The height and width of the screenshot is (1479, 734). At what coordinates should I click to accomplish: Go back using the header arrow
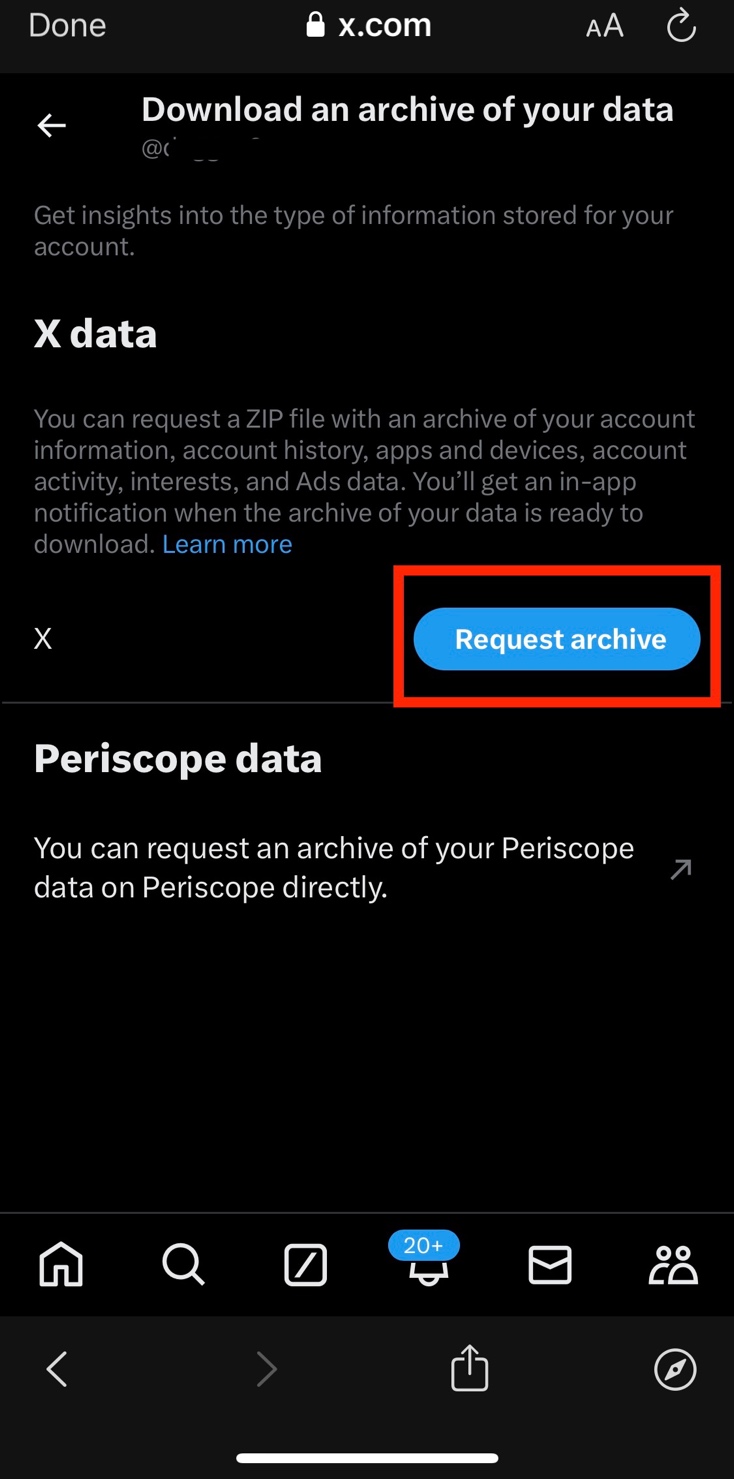[x=52, y=125]
